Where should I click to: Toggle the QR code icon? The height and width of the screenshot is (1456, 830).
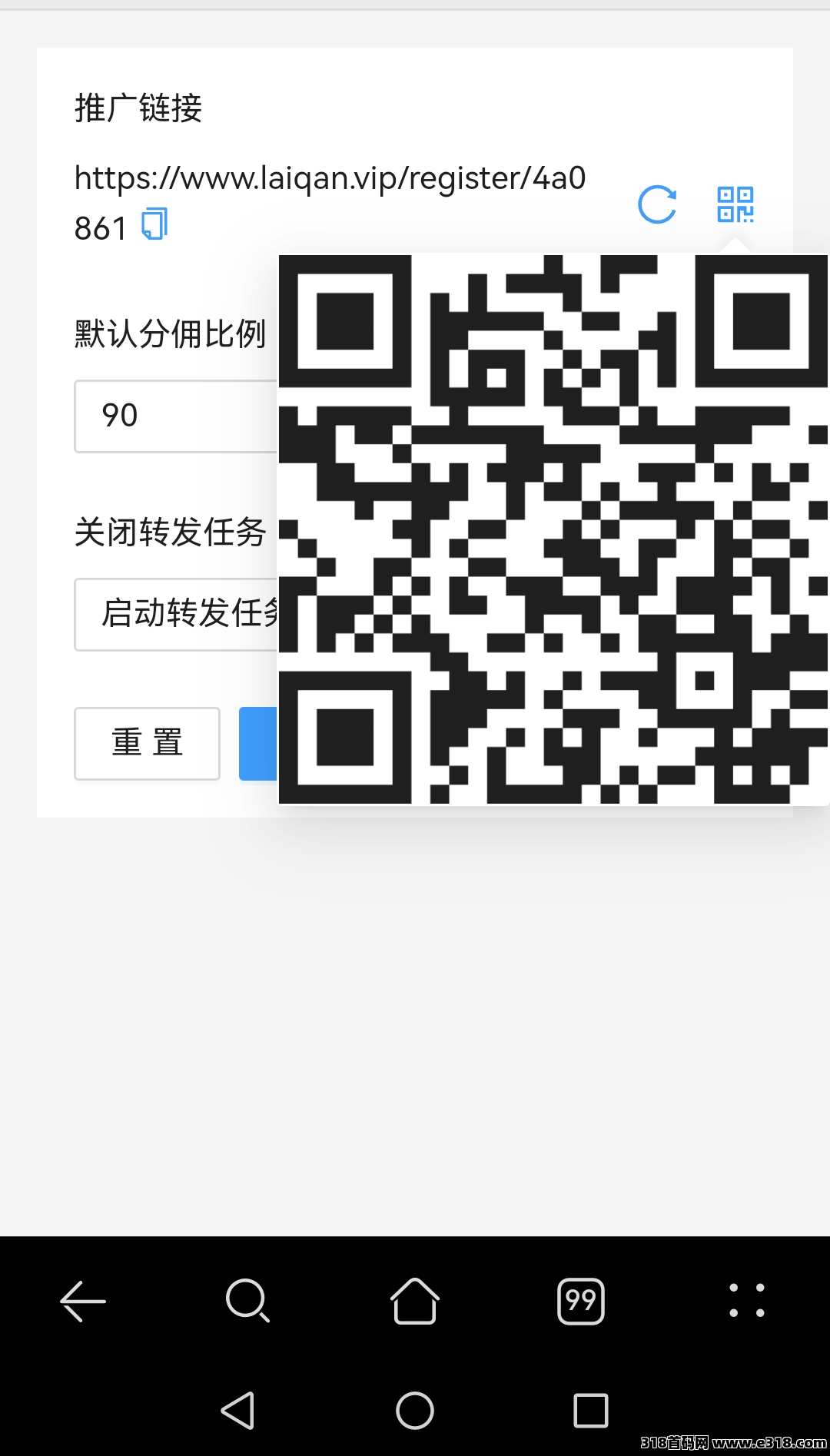point(735,204)
